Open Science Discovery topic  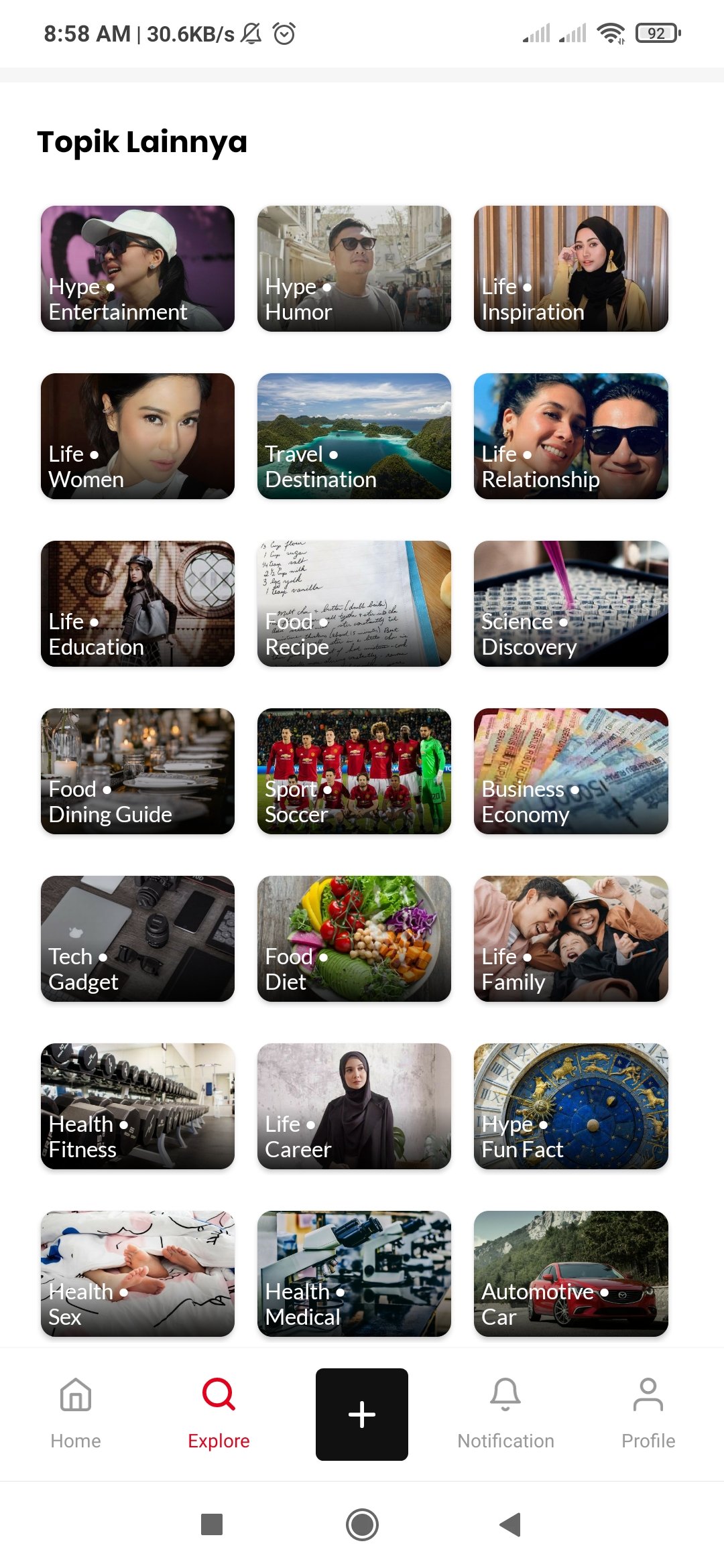[x=570, y=604]
